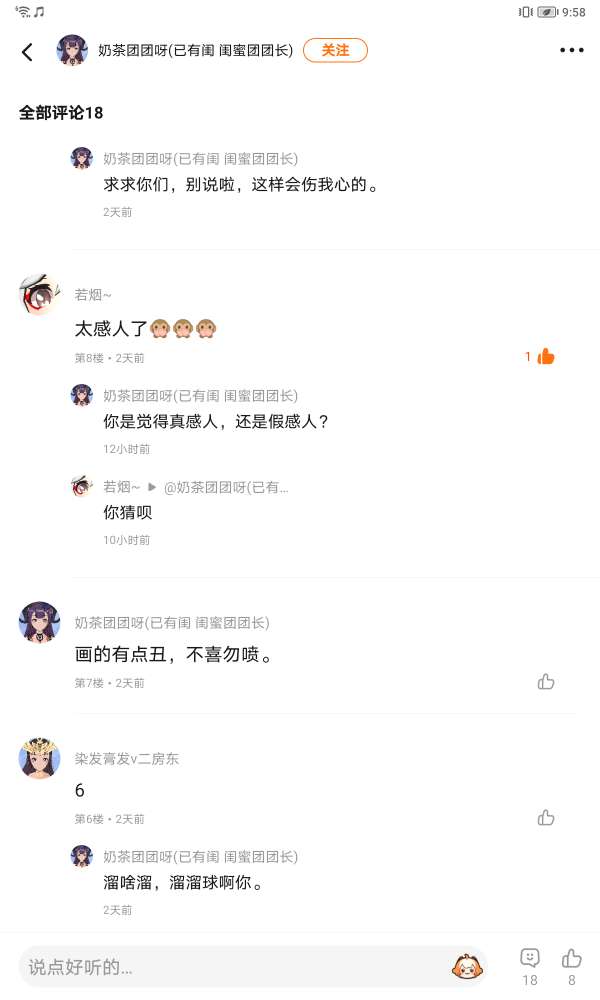Open 若烟~'s profile avatar
This screenshot has width=600, height=1000.
[39, 294]
